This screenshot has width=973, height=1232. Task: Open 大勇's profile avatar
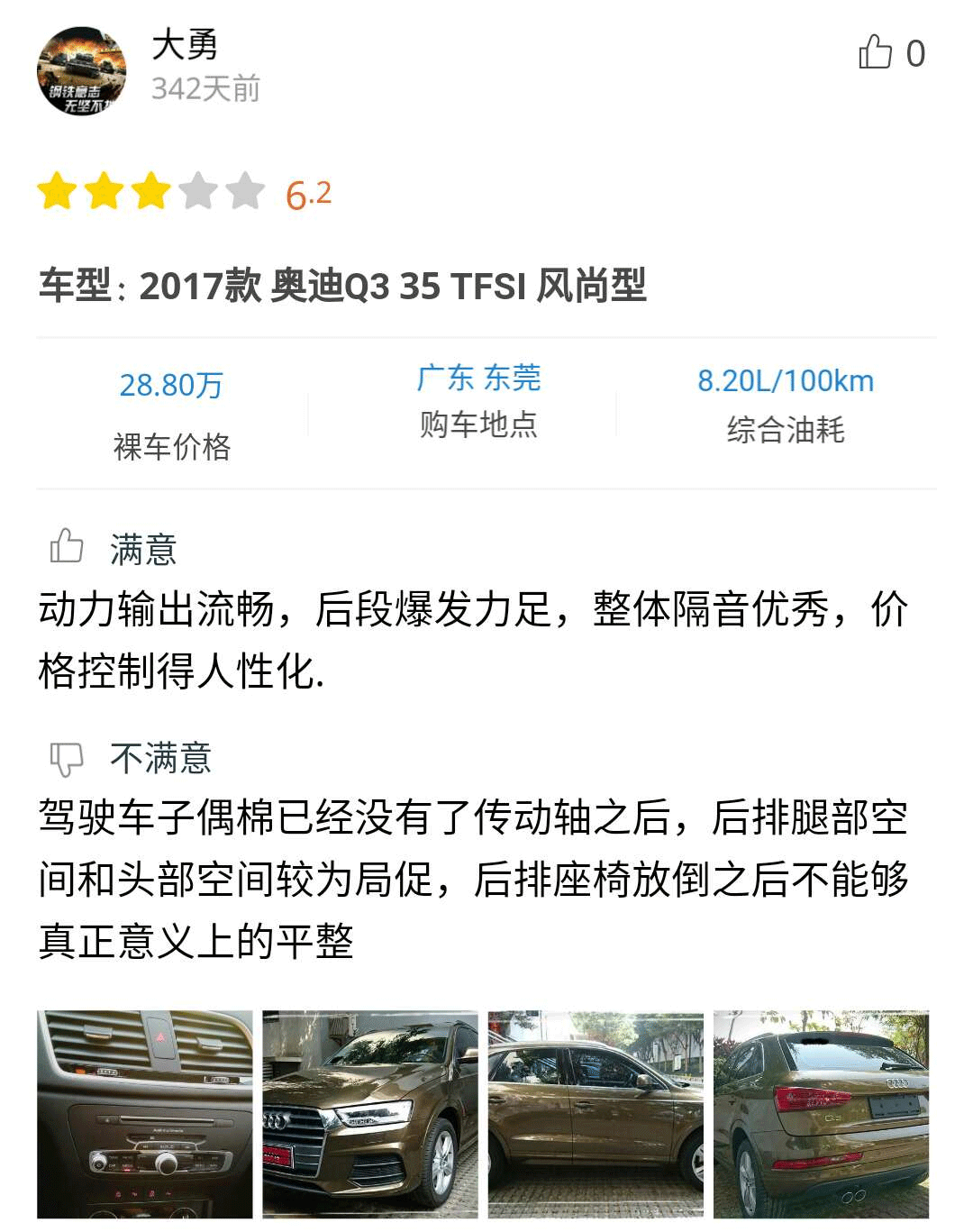click(81, 71)
